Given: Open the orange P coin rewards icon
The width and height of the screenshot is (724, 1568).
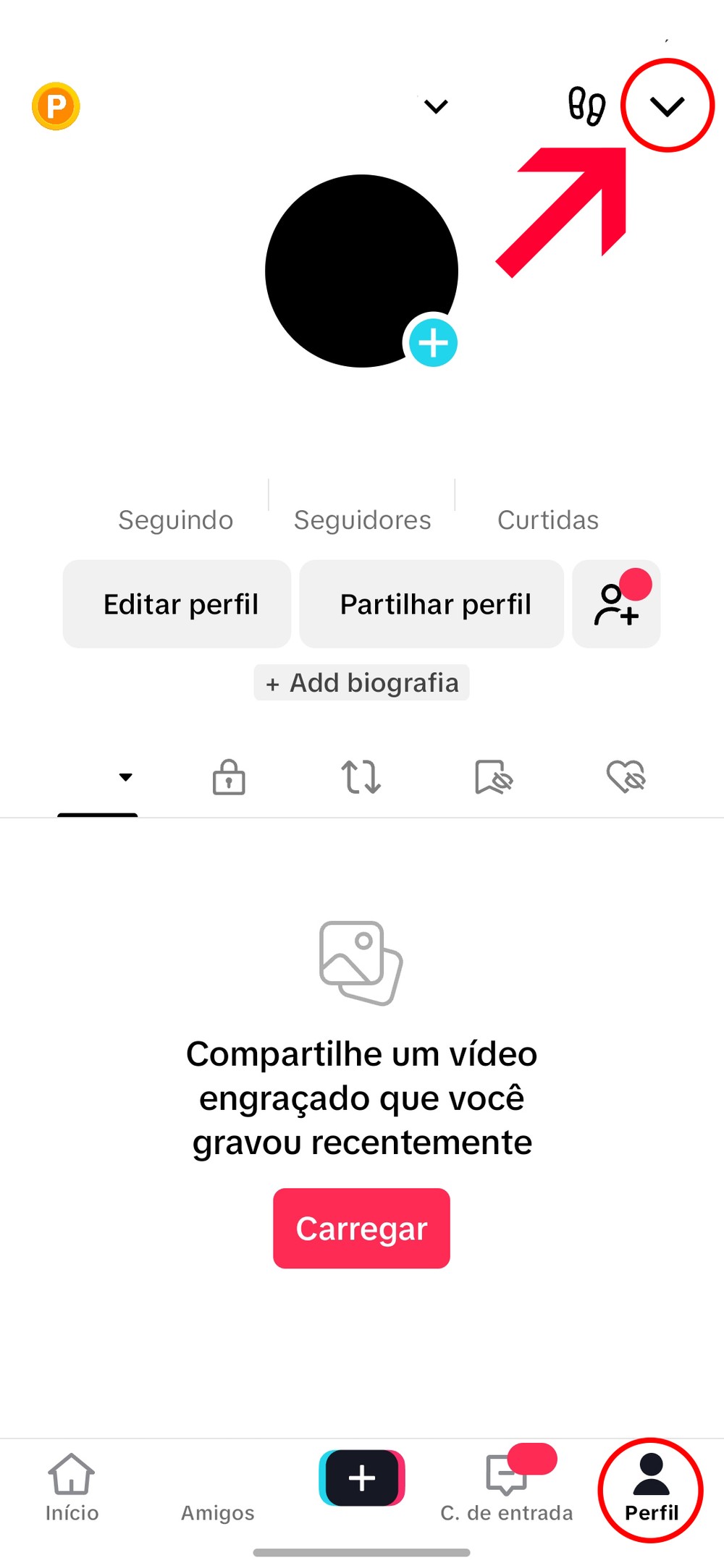Looking at the screenshot, I should coord(56,106).
